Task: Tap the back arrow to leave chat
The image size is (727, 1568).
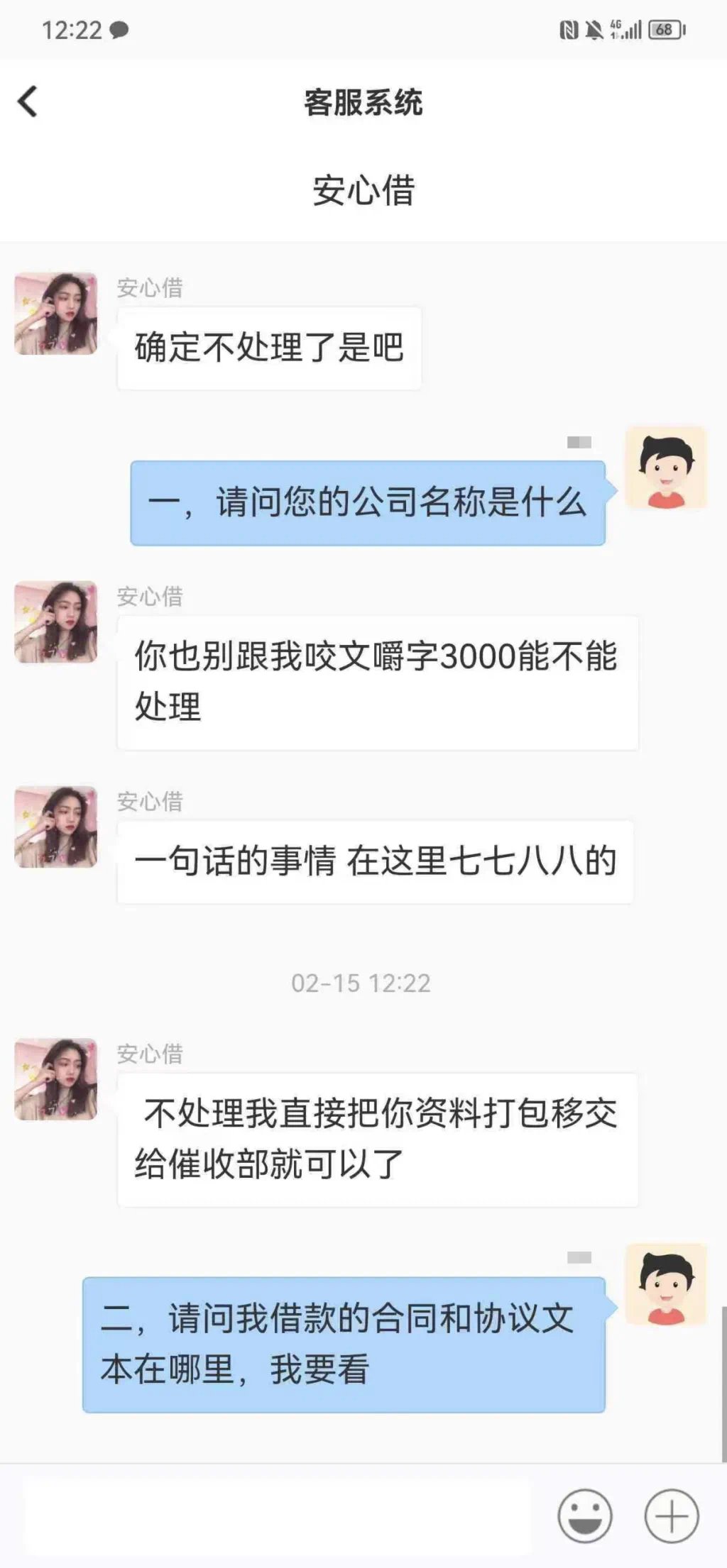Action: (28, 103)
